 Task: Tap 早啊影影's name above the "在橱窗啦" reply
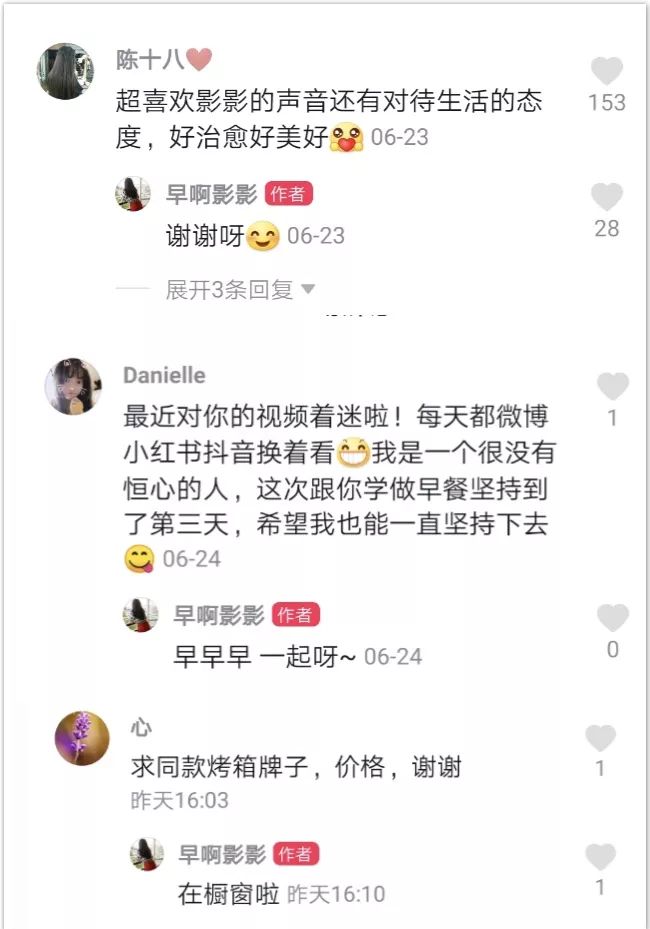coord(222,854)
